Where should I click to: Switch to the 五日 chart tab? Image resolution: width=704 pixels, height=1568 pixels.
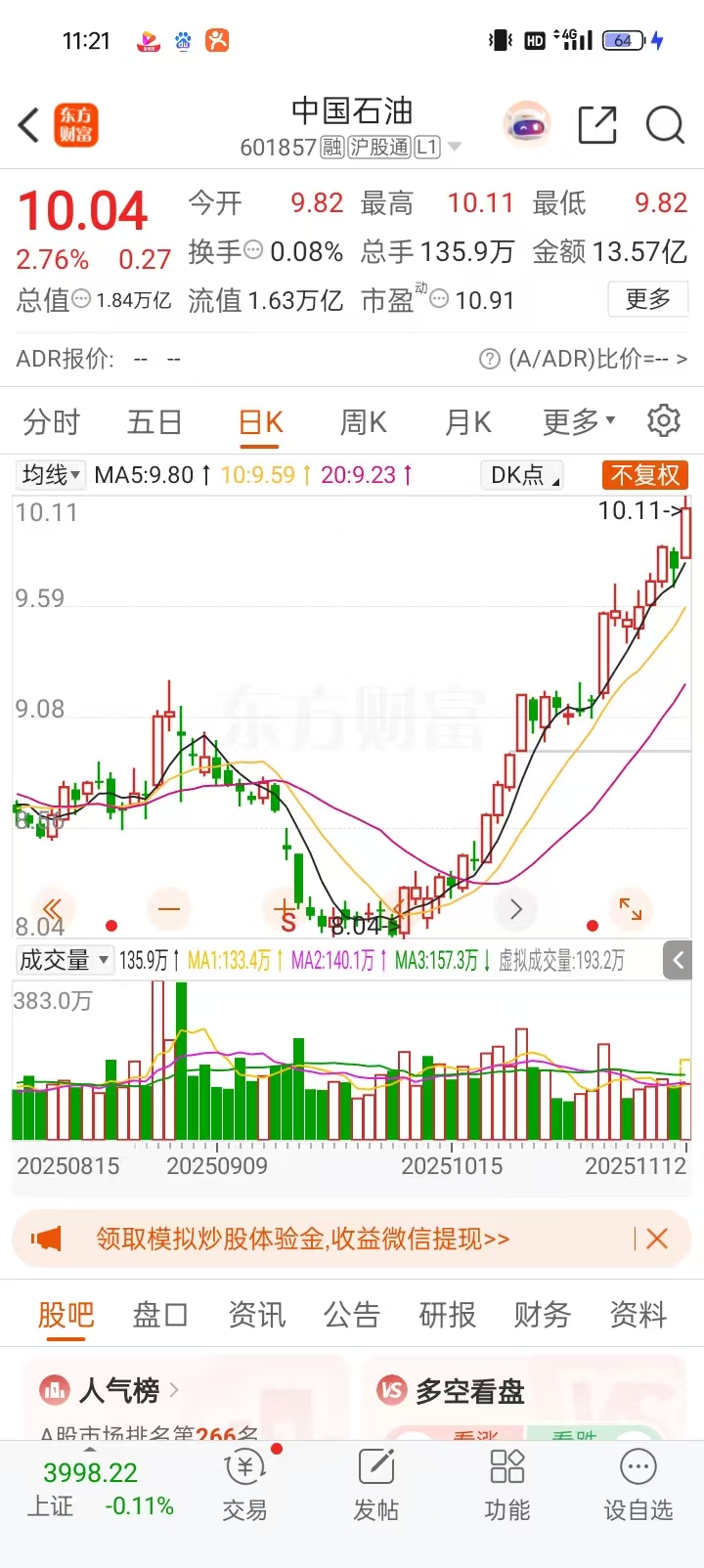(154, 422)
